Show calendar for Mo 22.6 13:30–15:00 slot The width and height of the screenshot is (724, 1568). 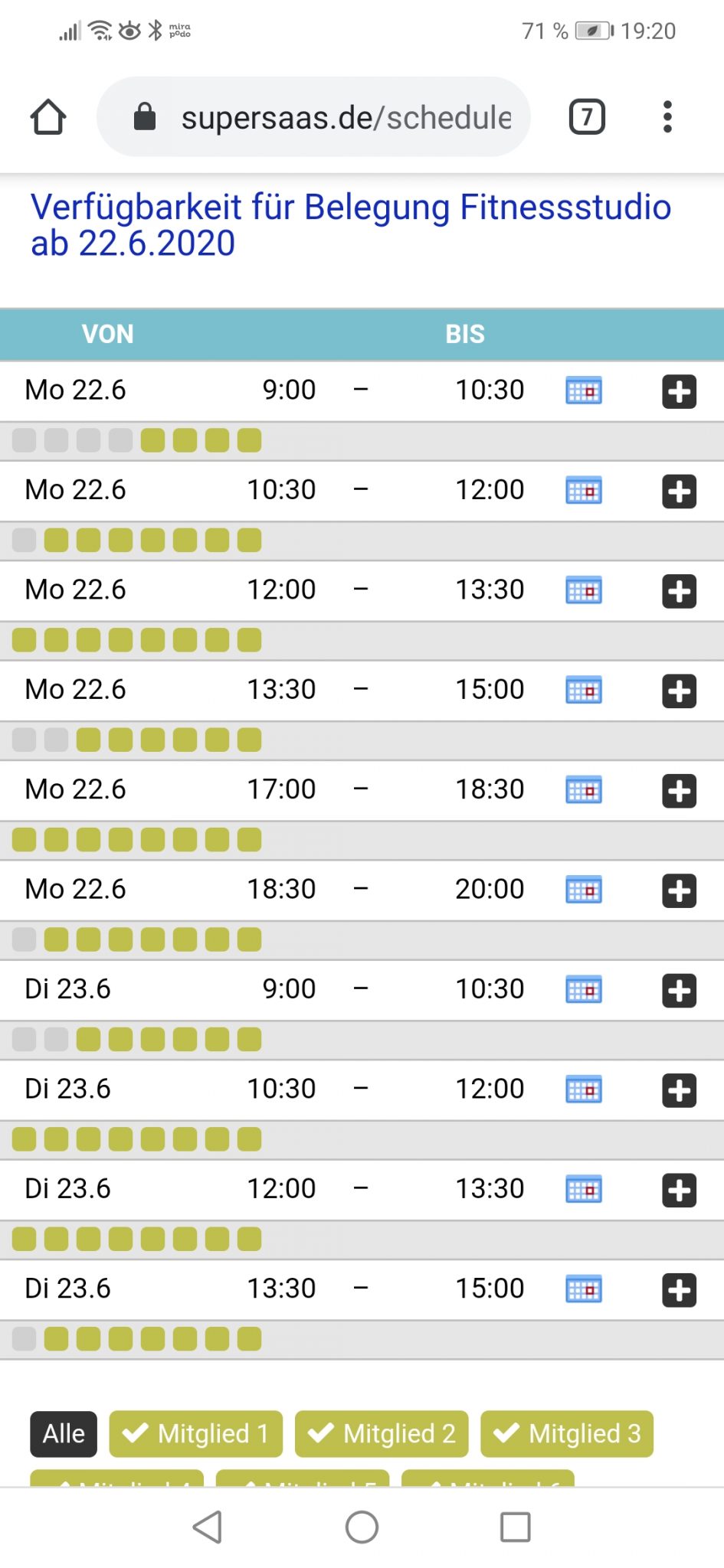click(584, 691)
